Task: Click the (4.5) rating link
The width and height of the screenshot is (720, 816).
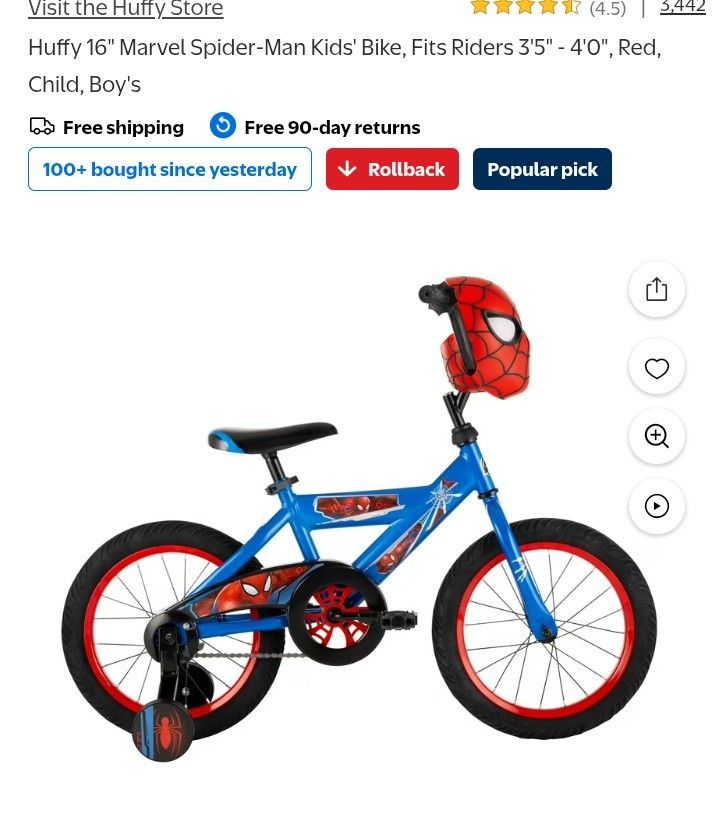Action: tap(607, 8)
